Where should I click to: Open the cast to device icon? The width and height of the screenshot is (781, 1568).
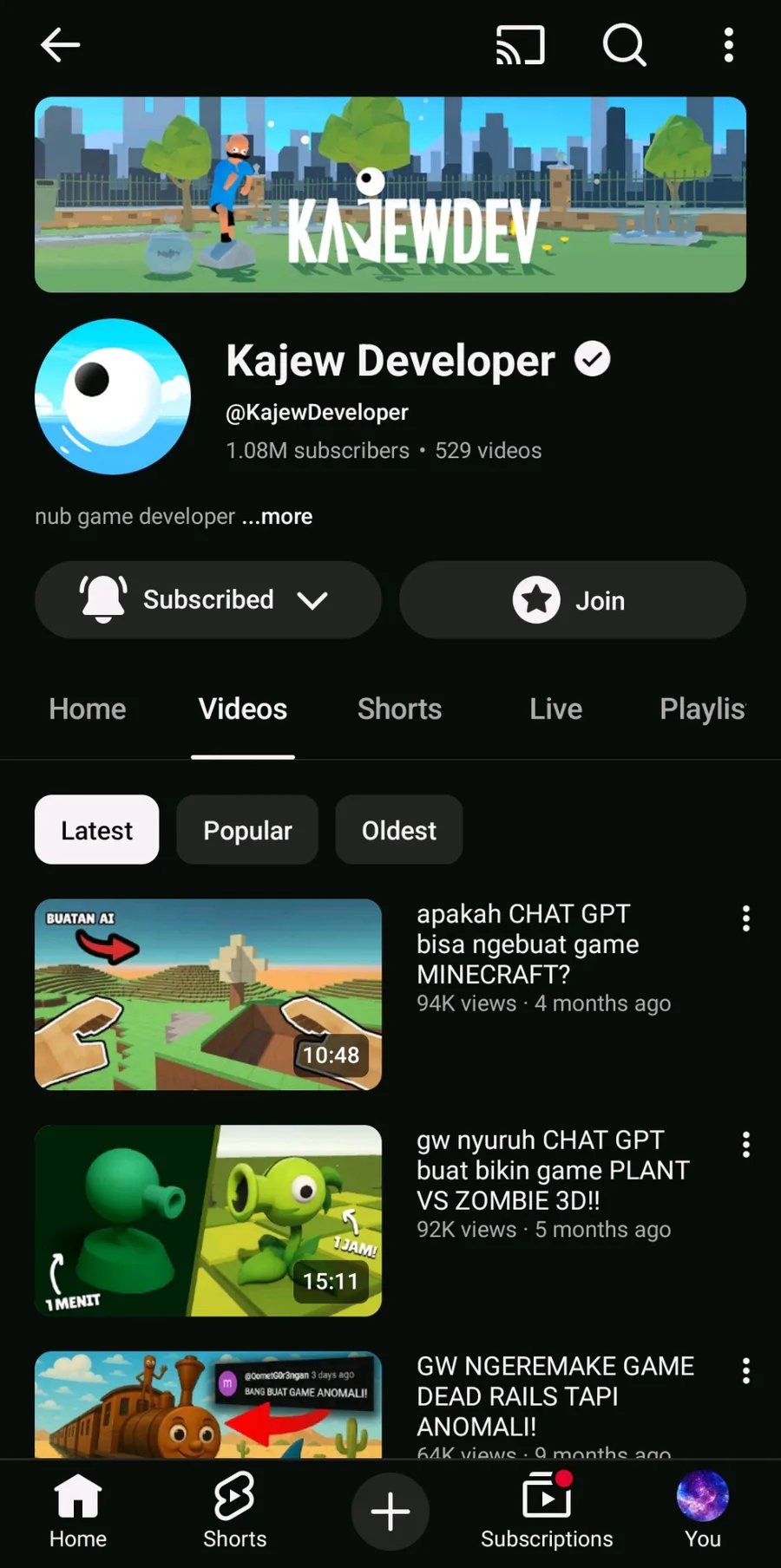(x=520, y=45)
